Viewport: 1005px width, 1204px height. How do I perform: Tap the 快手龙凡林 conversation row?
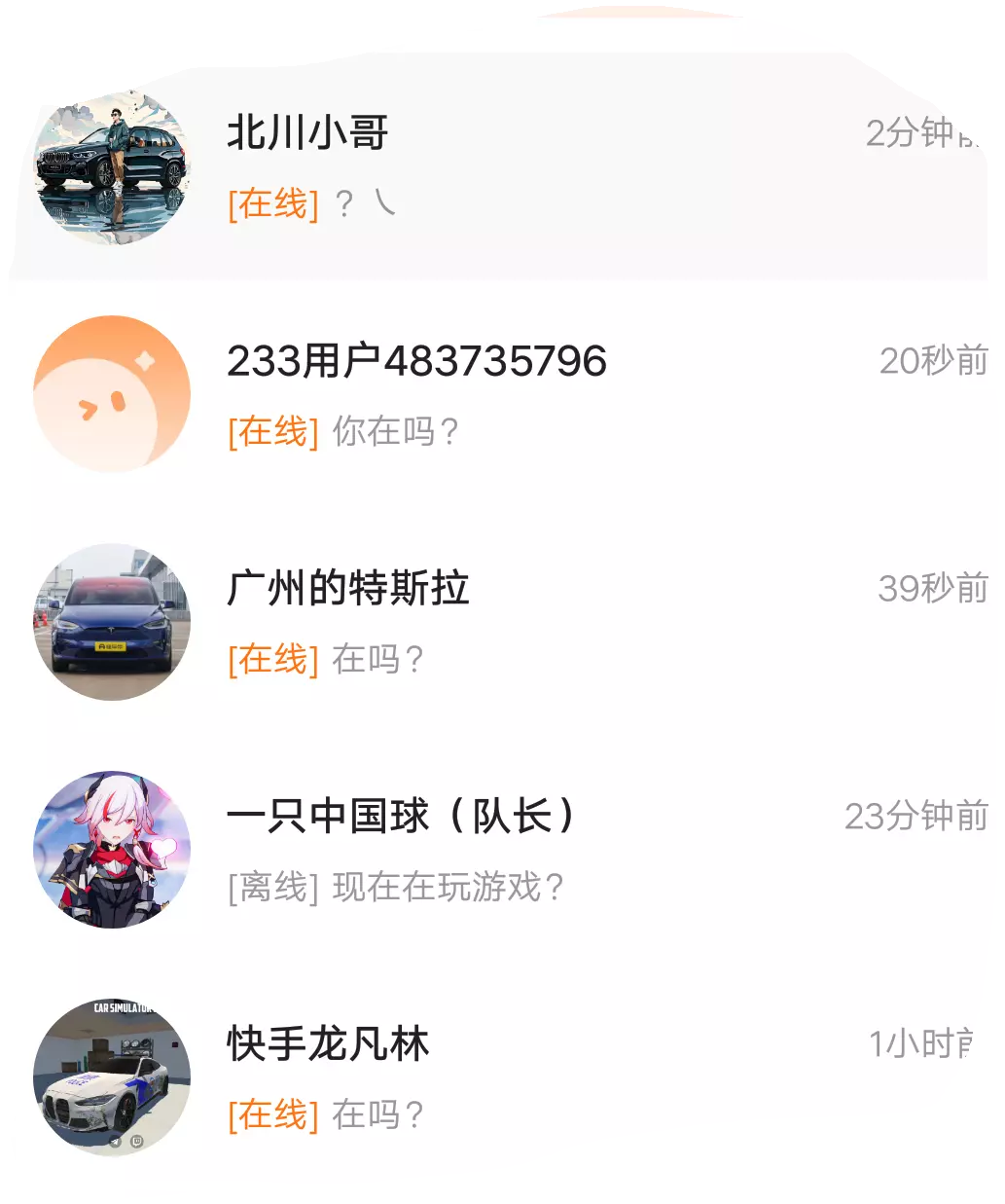pyautogui.click(x=506, y=1078)
